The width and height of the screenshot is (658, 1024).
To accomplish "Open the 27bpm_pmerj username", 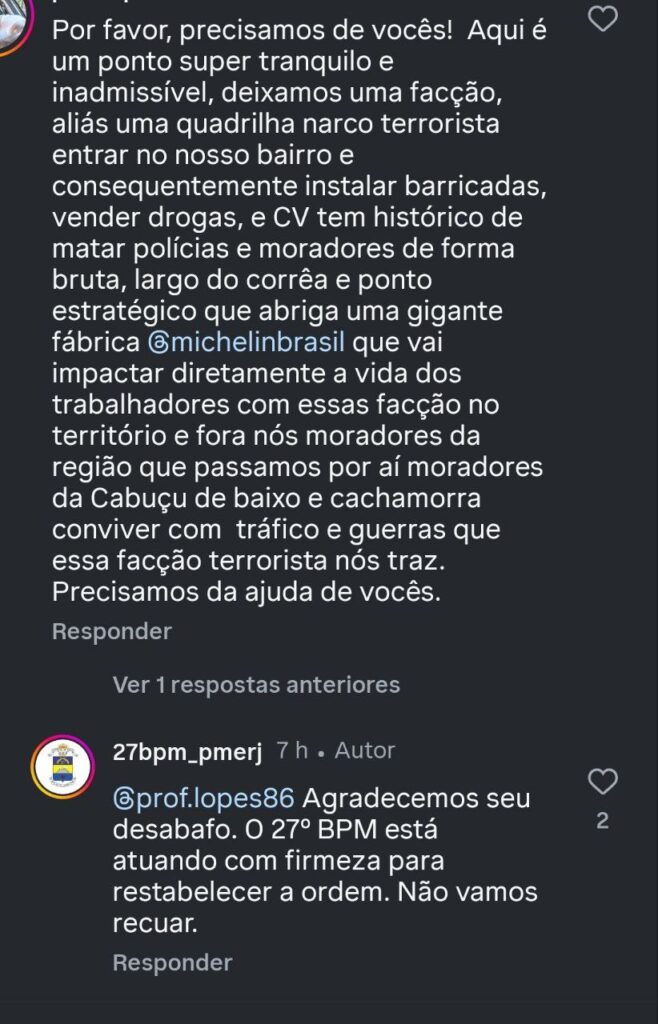I will pos(187,751).
